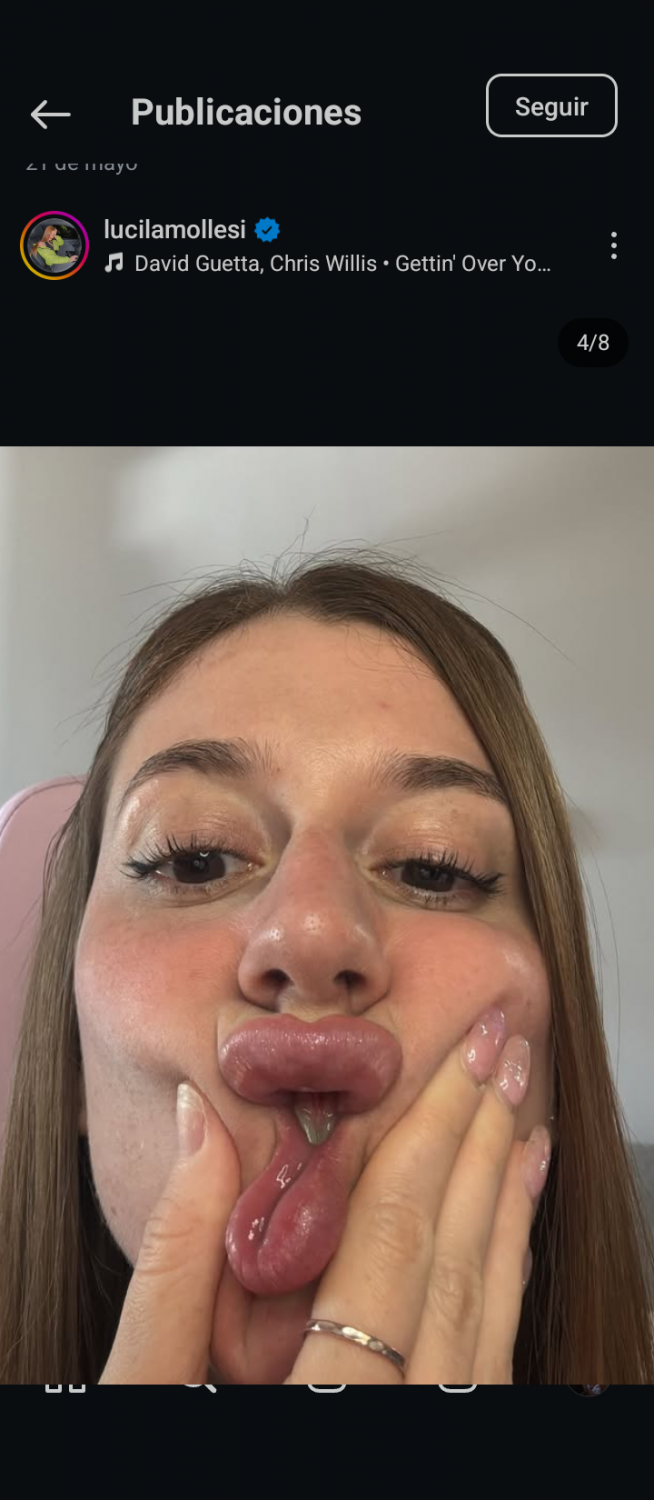
Task: Open lucilamollesi's profile picture story
Action: (54, 246)
